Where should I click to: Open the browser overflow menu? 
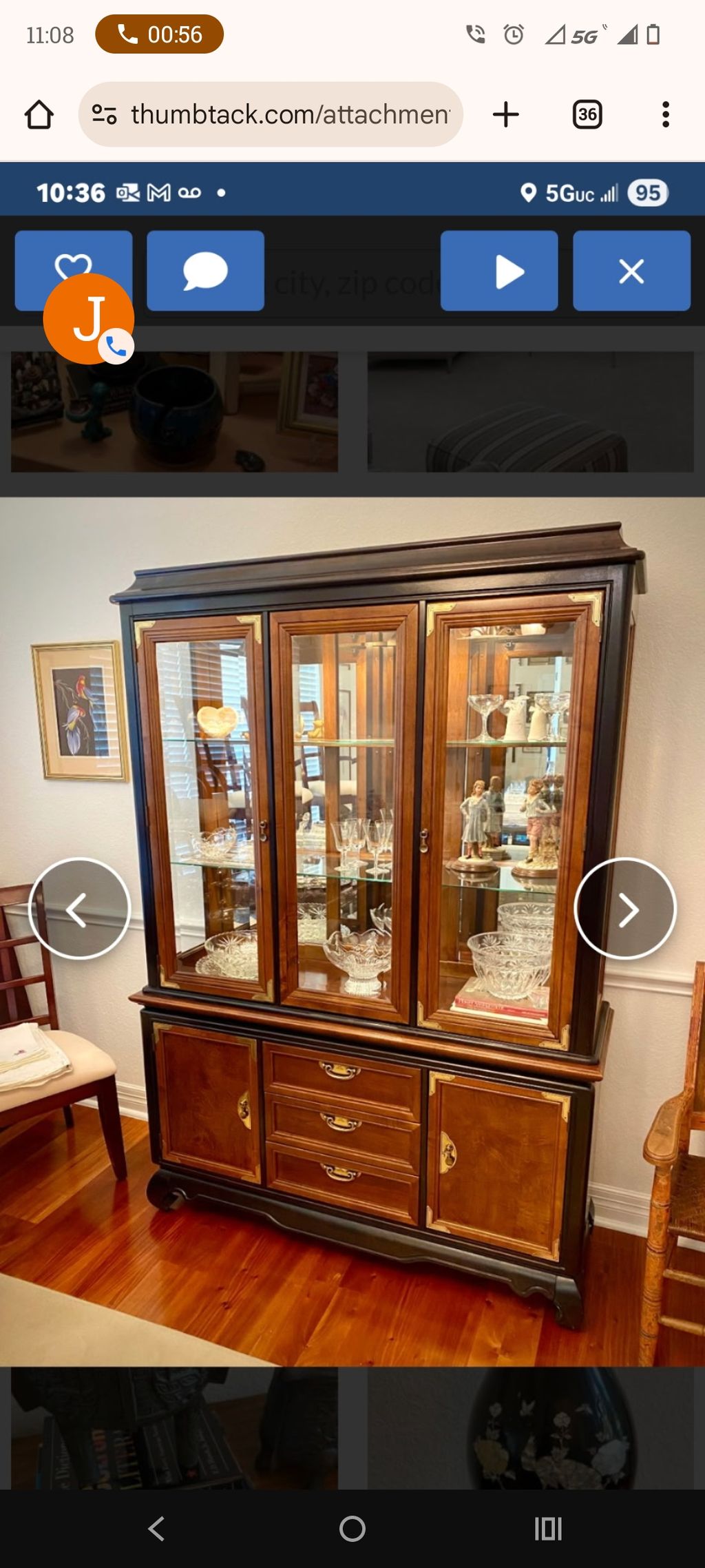(665, 114)
